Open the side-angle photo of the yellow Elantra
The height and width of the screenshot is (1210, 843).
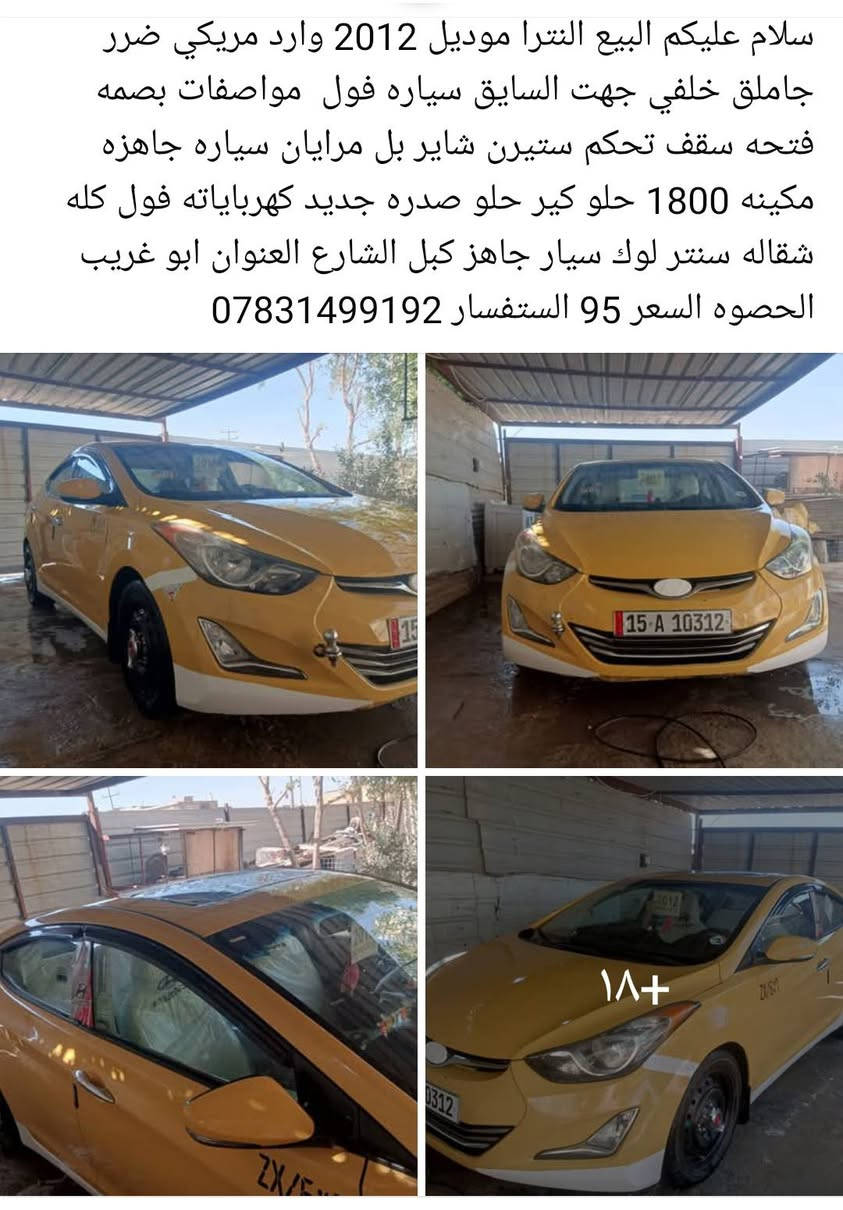(208, 560)
